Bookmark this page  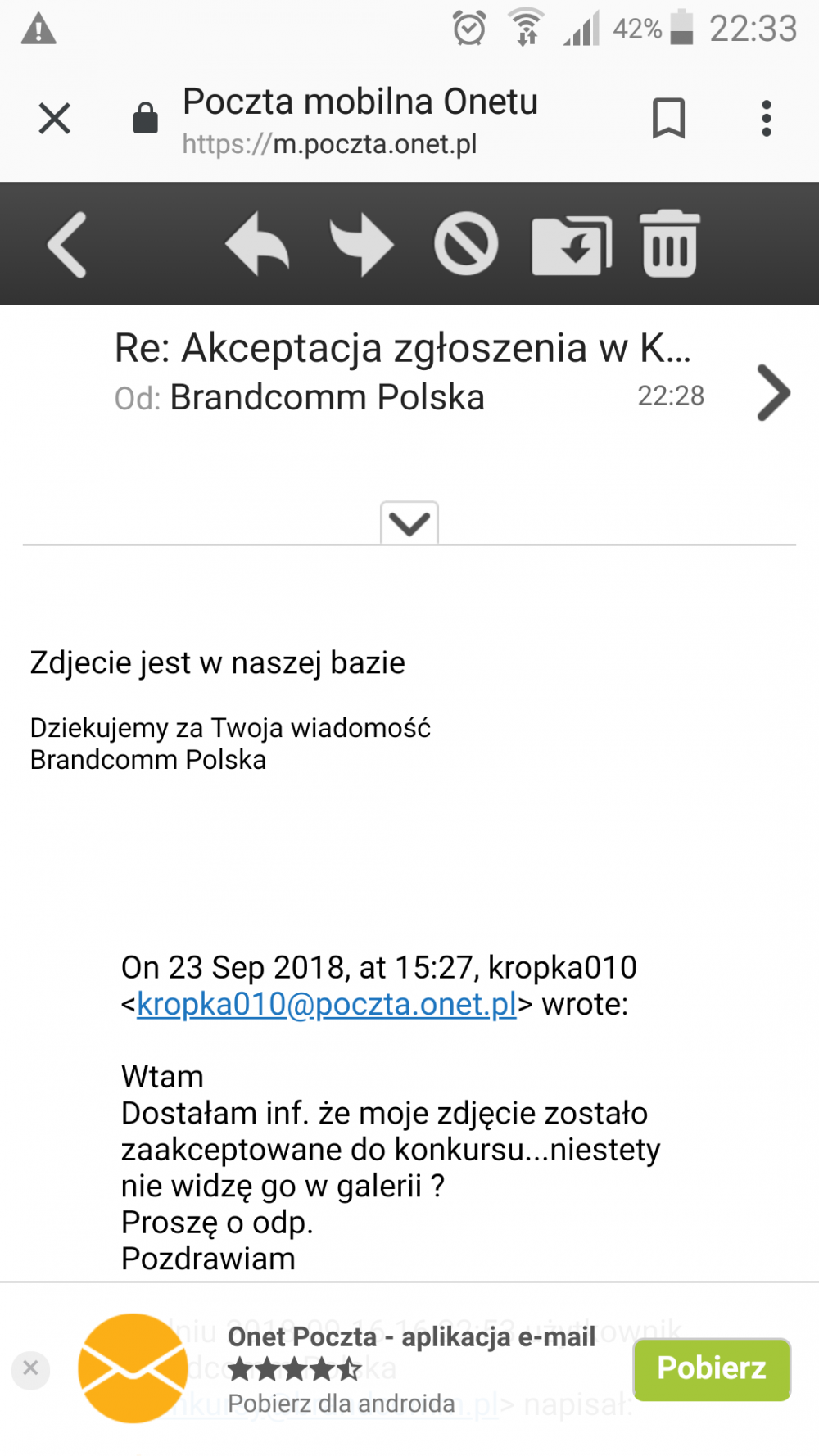coord(668,119)
